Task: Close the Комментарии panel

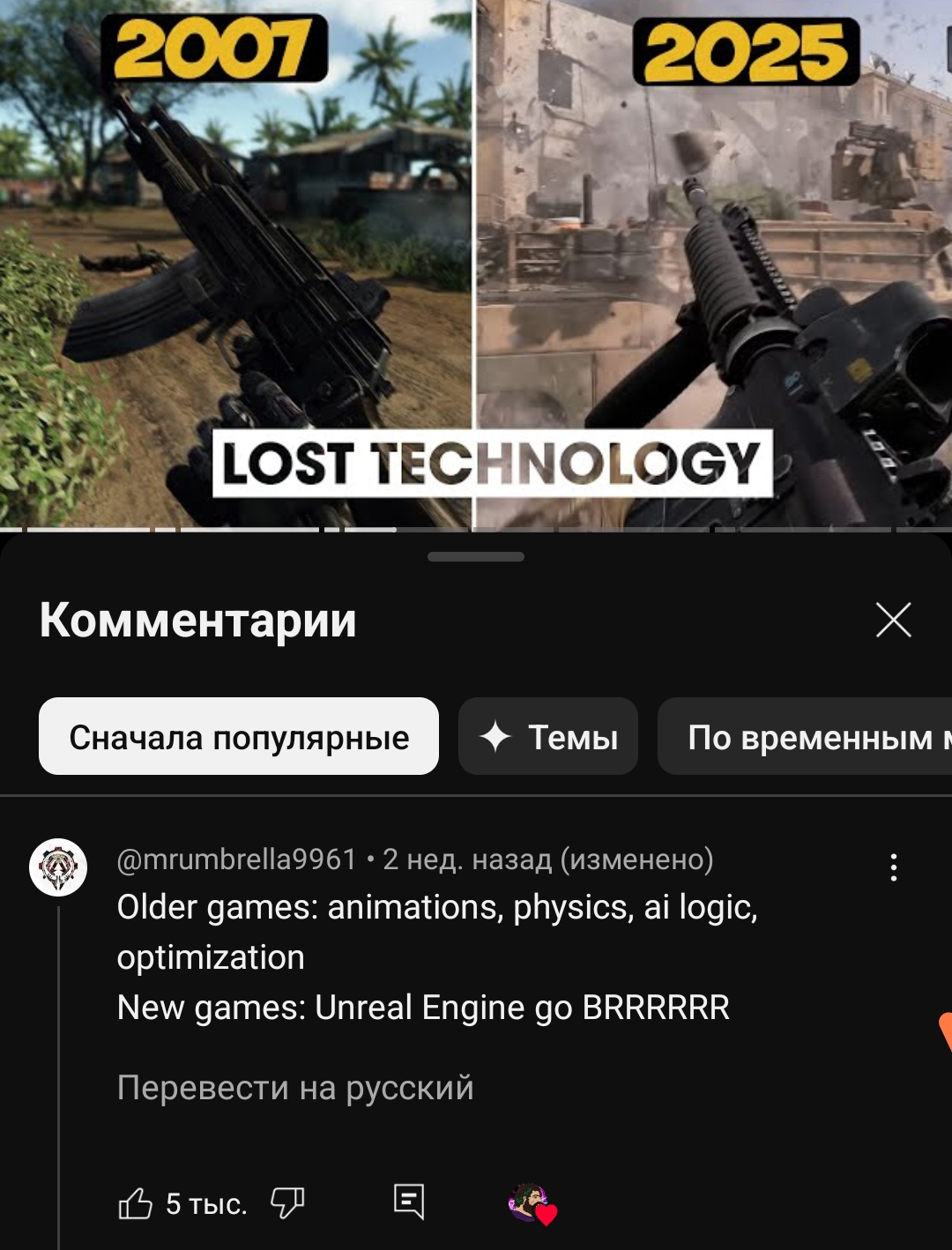Action: [893, 620]
